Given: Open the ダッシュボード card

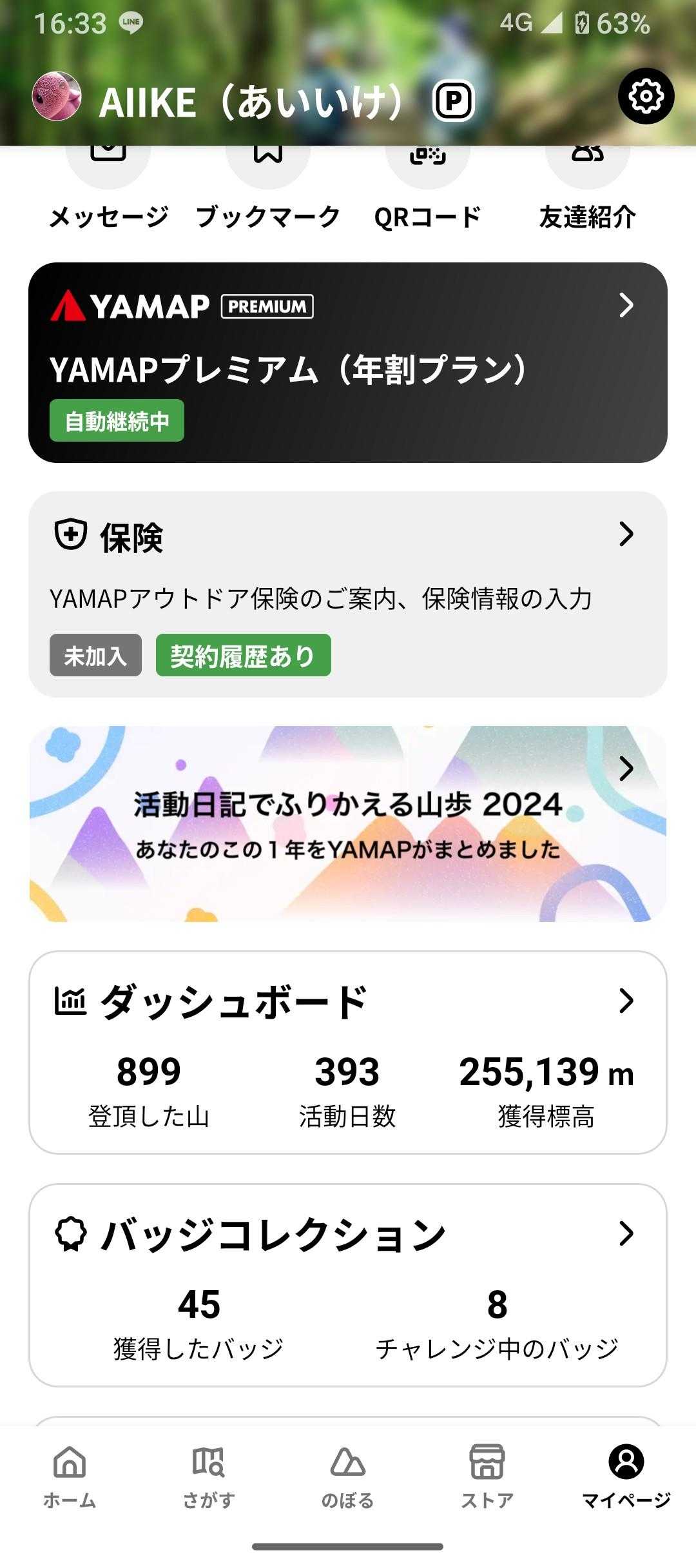Looking at the screenshot, I should point(348,1052).
